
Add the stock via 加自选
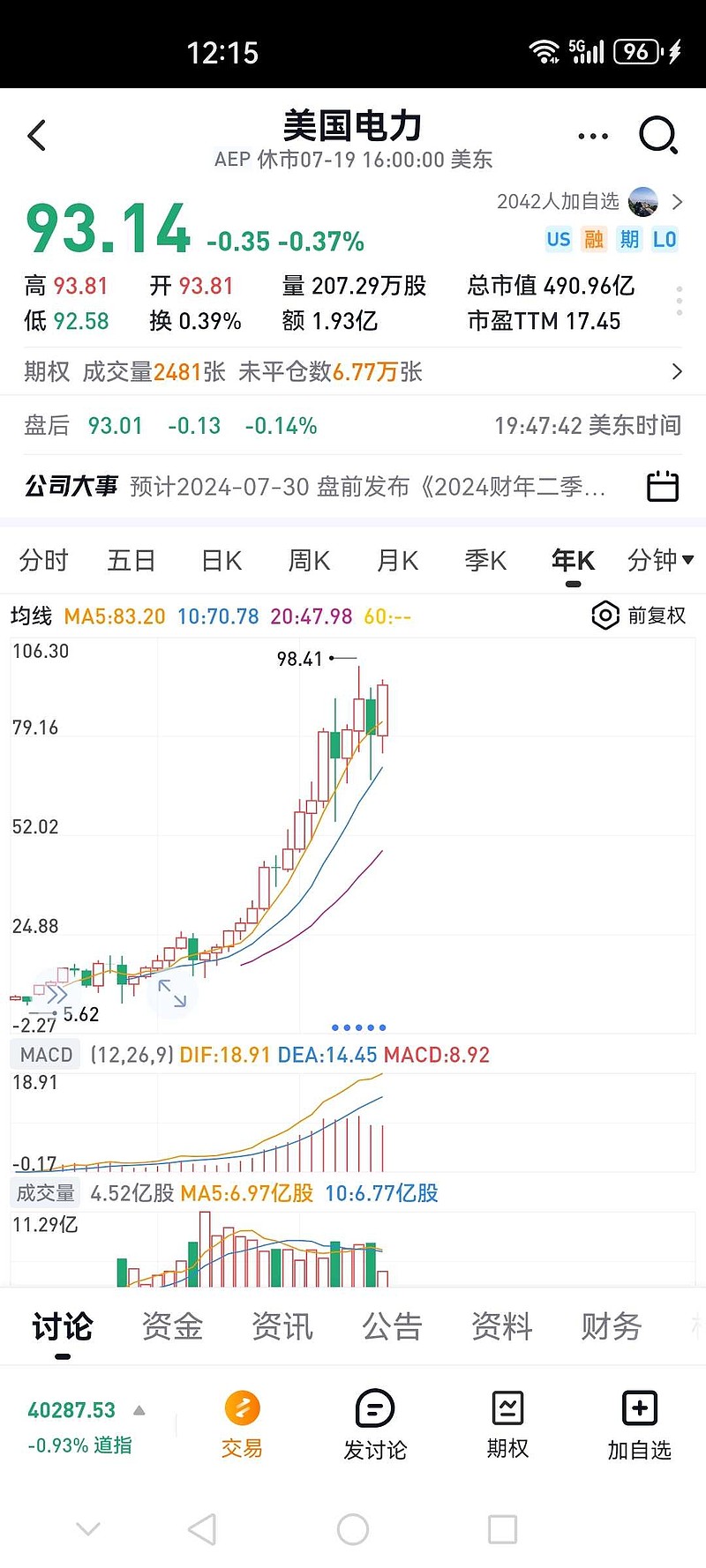click(x=639, y=1423)
